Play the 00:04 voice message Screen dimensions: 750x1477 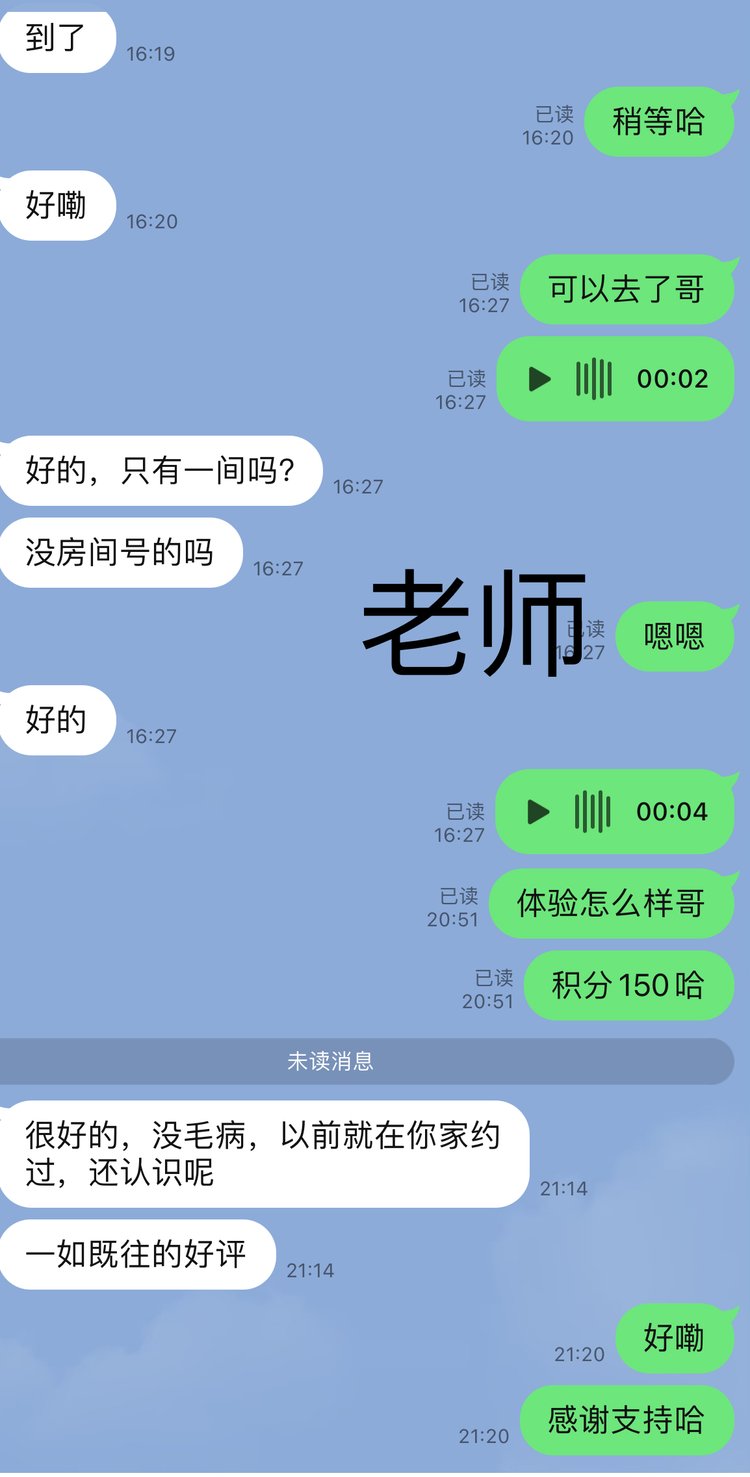click(x=538, y=812)
